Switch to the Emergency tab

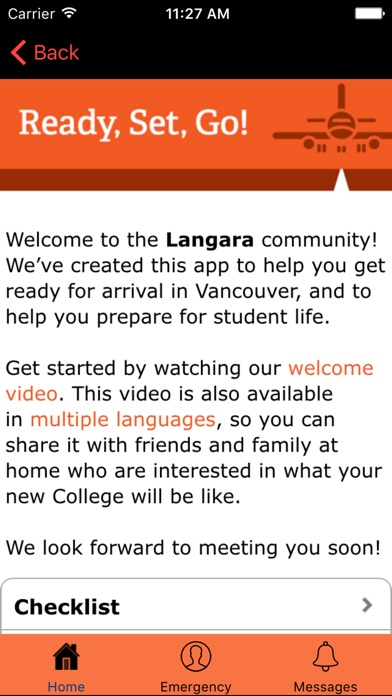coord(196,665)
